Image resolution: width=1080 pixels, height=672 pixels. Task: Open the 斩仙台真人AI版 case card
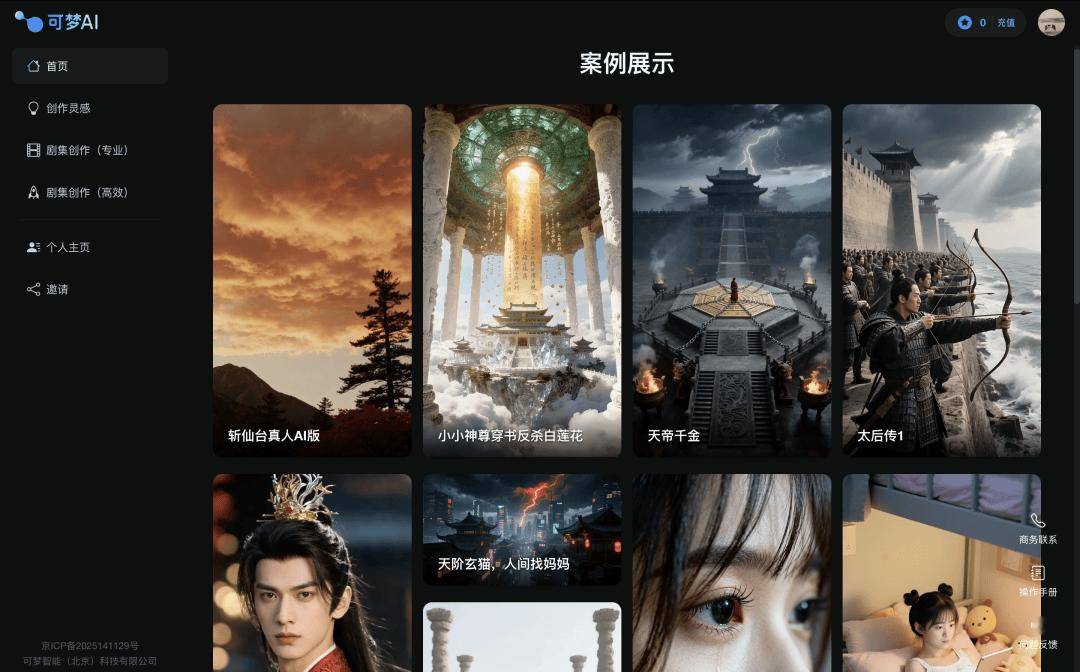click(312, 280)
